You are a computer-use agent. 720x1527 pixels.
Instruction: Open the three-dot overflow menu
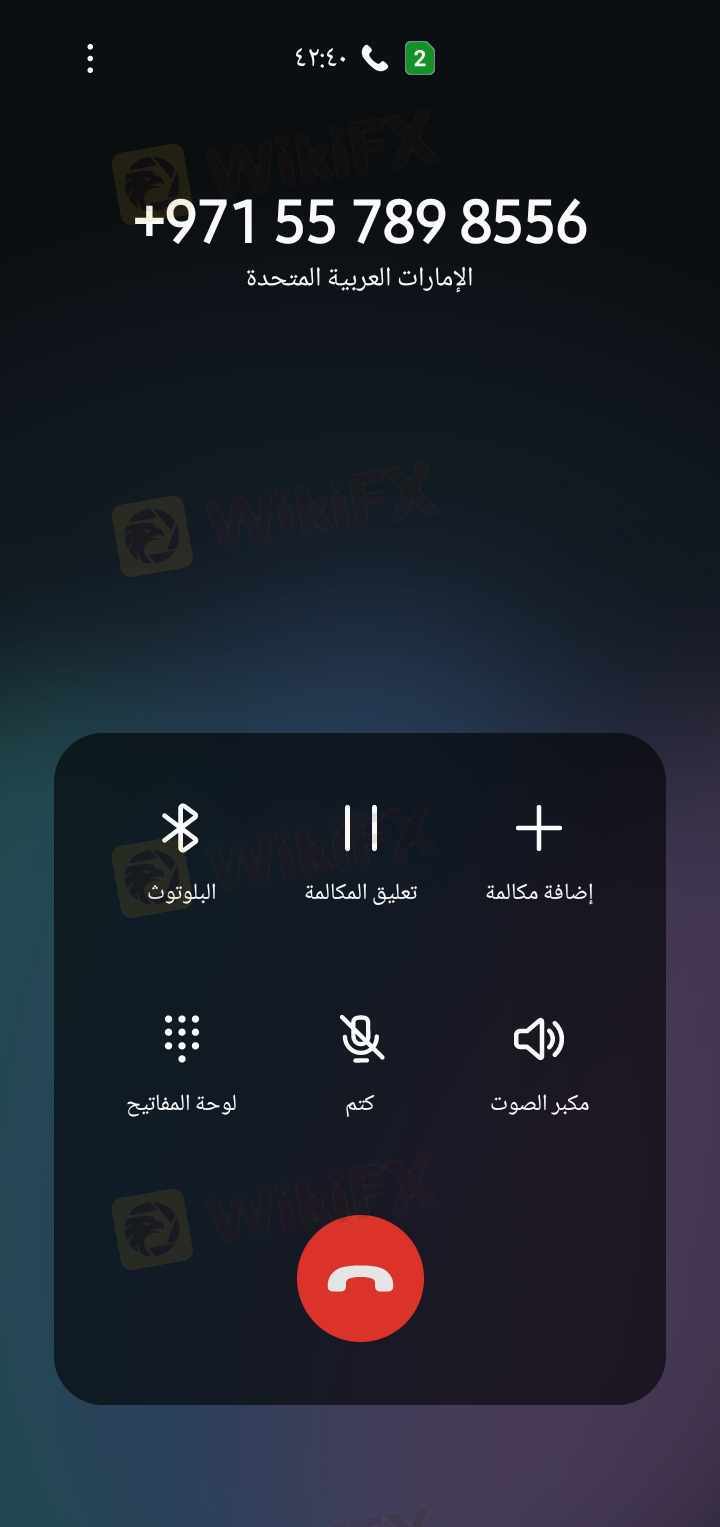point(90,59)
